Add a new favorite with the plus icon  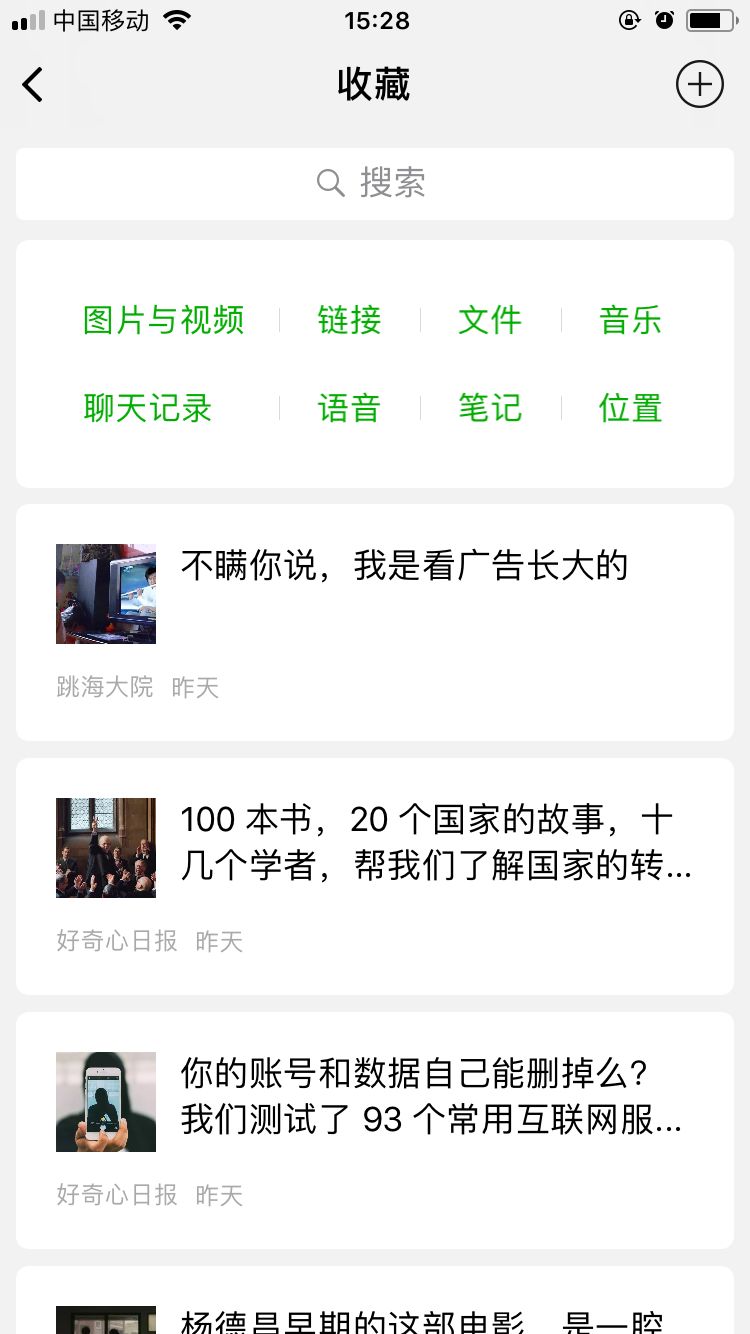(699, 85)
